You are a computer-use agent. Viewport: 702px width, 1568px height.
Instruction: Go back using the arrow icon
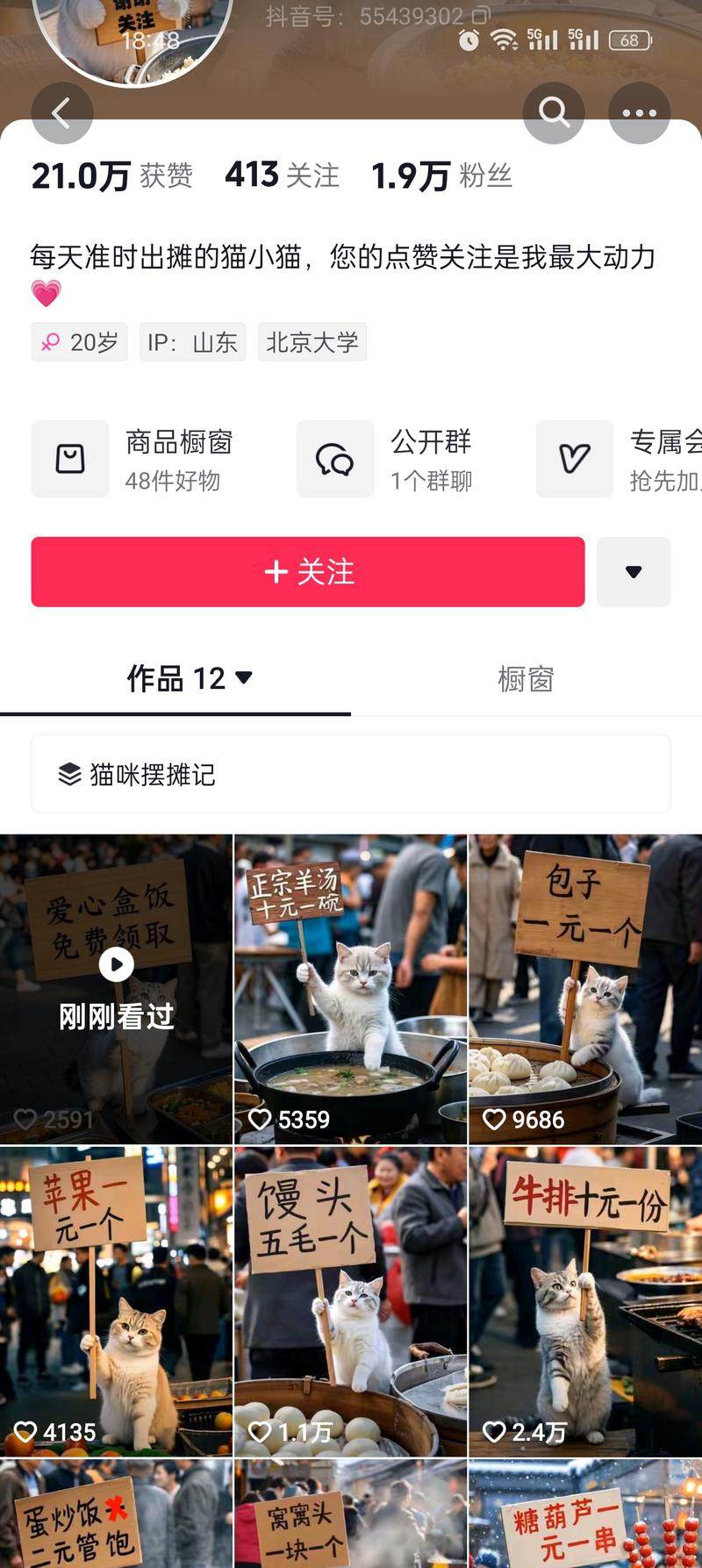[x=61, y=113]
